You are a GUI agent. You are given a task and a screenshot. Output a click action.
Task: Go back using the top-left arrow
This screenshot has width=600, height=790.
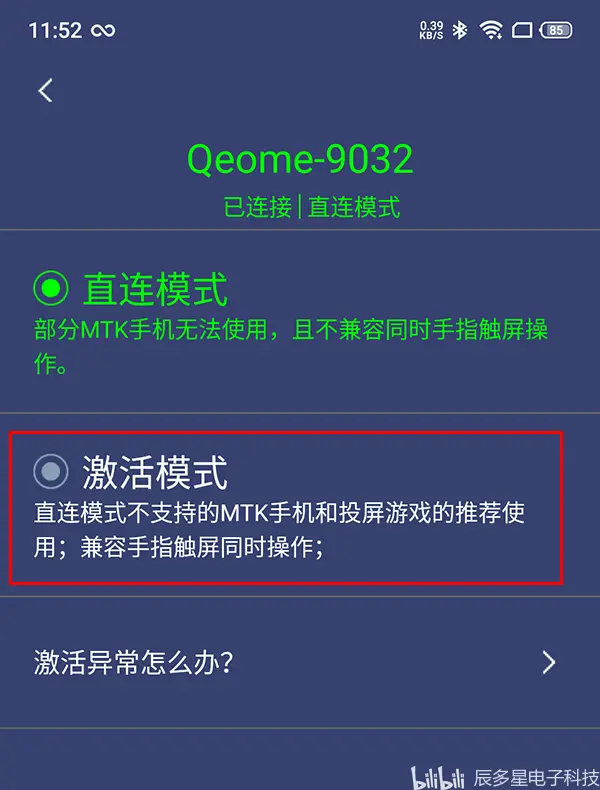point(45,90)
